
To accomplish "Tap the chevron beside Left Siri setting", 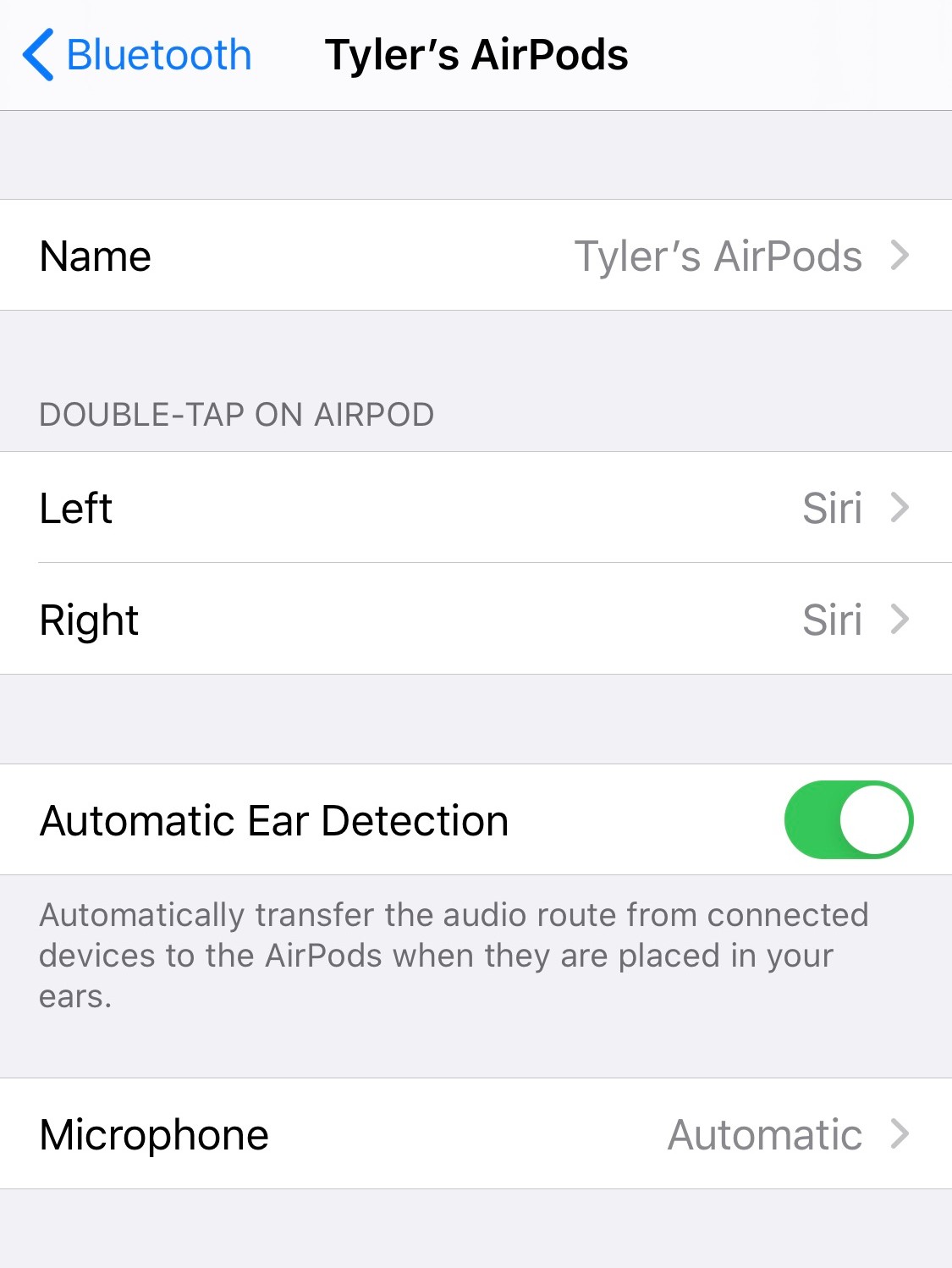I will 901,508.
